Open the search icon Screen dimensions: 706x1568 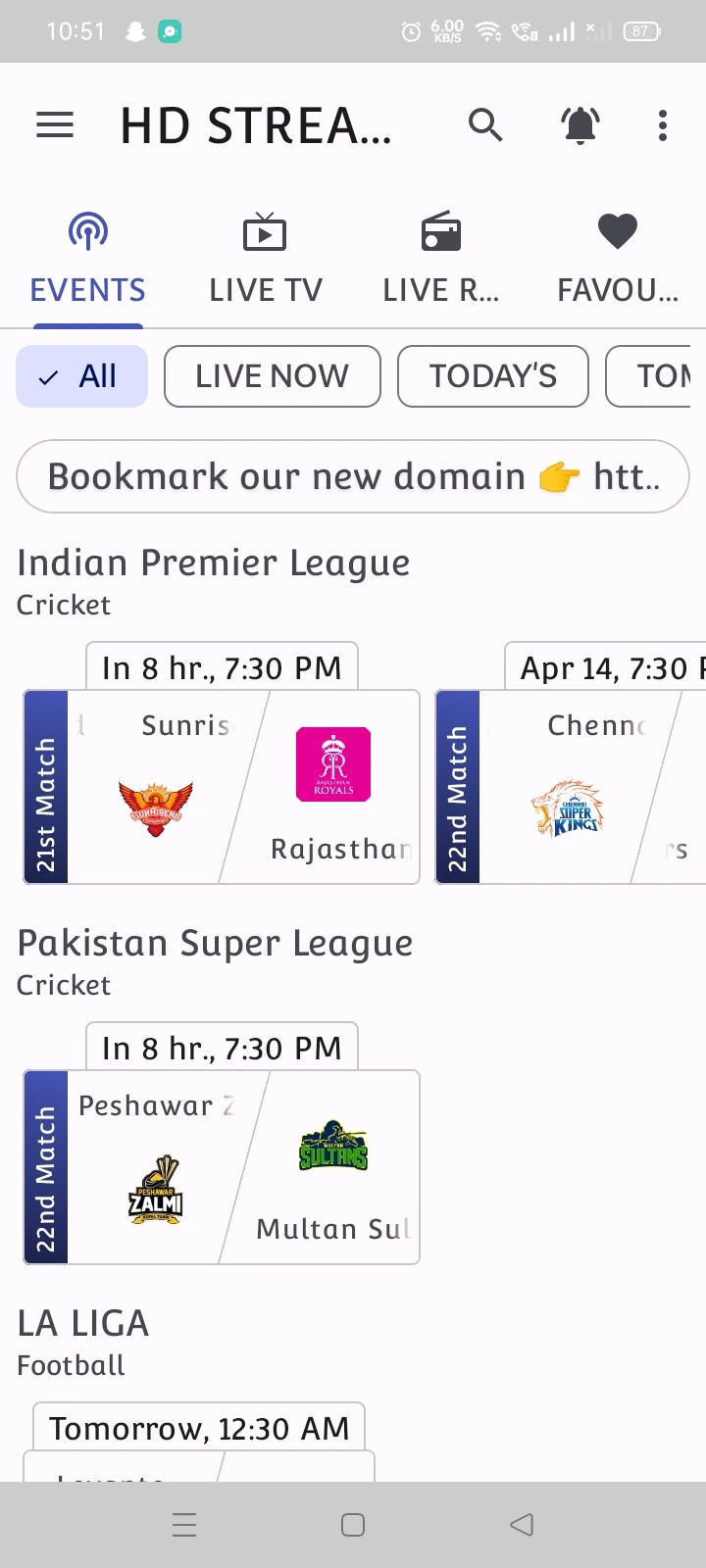[485, 125]
